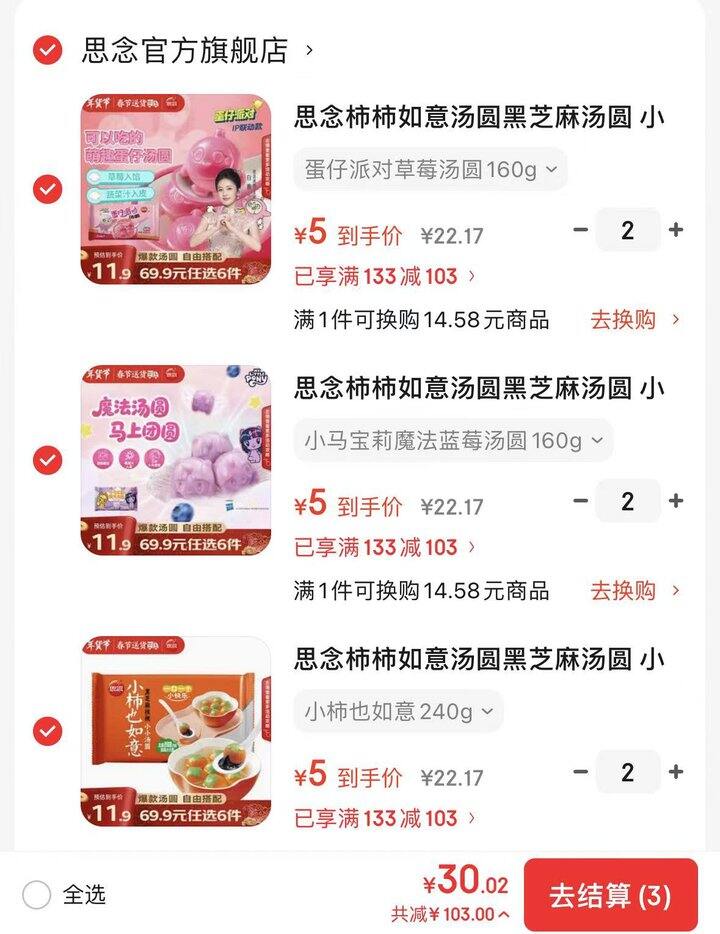Screen dimensions: 720x934
Task: Decrease quantity of 小马宝莉魔法蓝莓汤圆
Action: pos(581,501)
